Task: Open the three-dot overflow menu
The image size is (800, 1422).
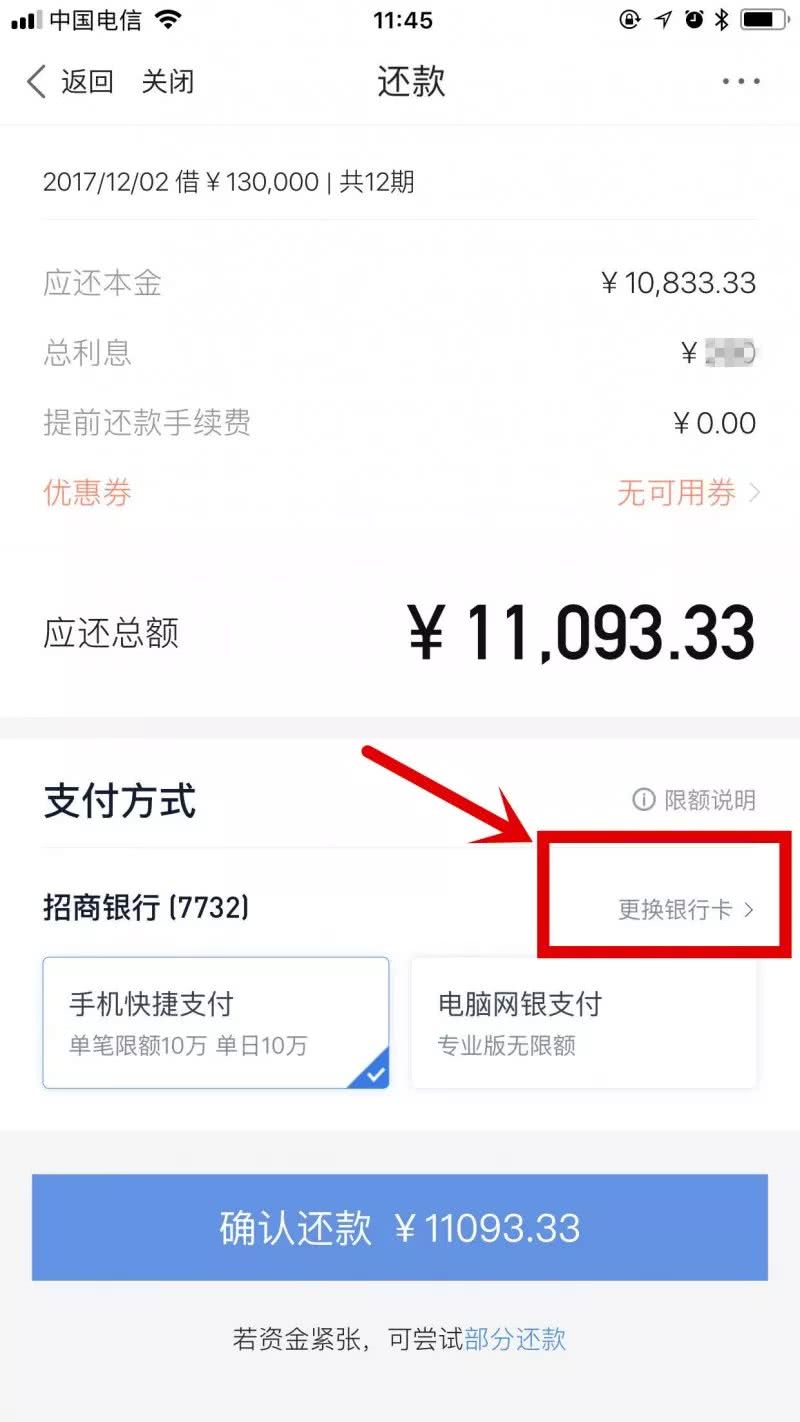Action: (x=741, y=82)
